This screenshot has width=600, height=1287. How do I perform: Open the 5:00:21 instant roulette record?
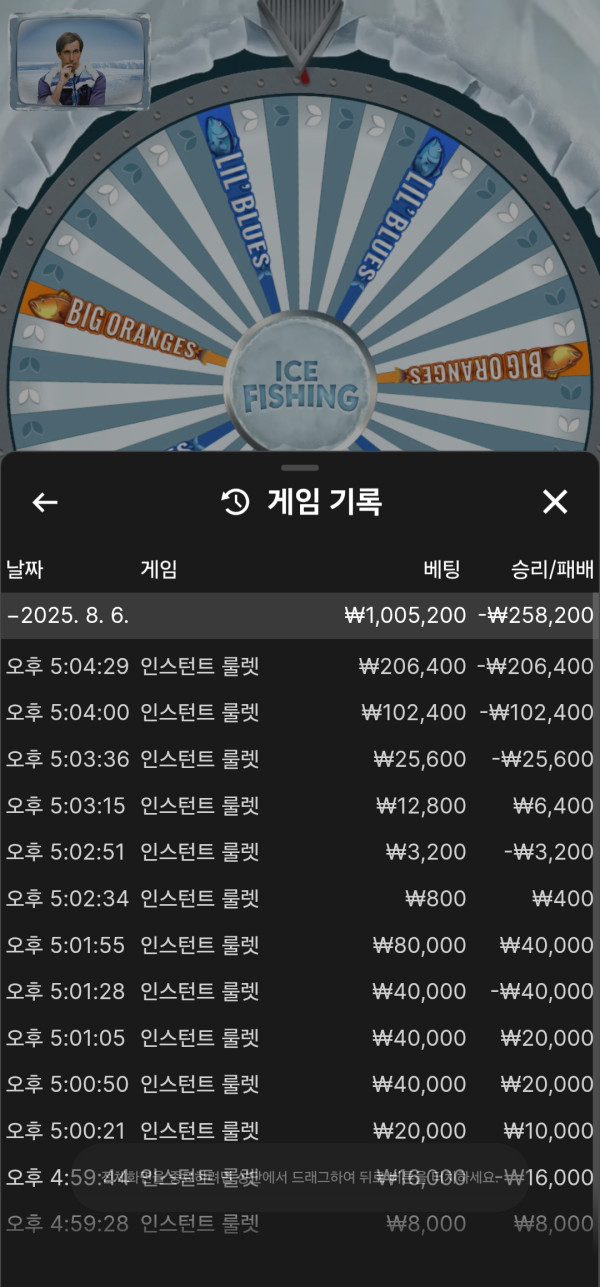tap(300, 1131)
